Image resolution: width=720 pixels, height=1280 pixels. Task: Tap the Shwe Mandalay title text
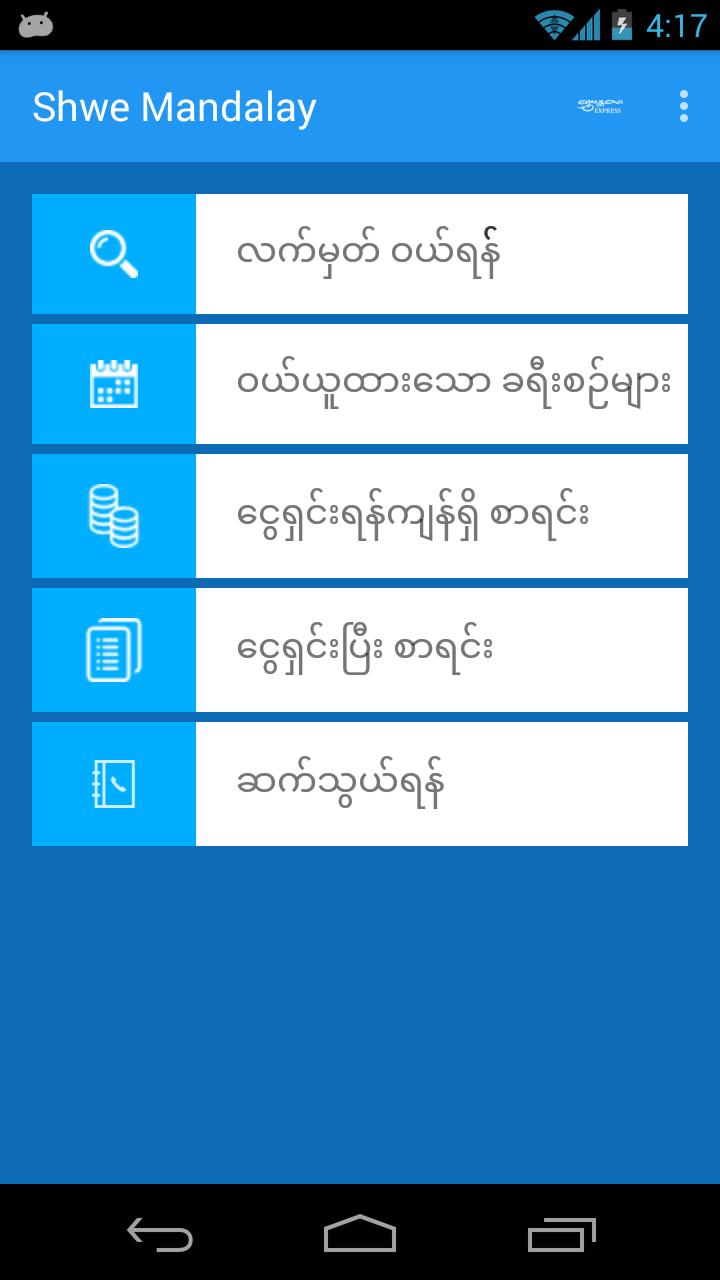tap(174, 106)
